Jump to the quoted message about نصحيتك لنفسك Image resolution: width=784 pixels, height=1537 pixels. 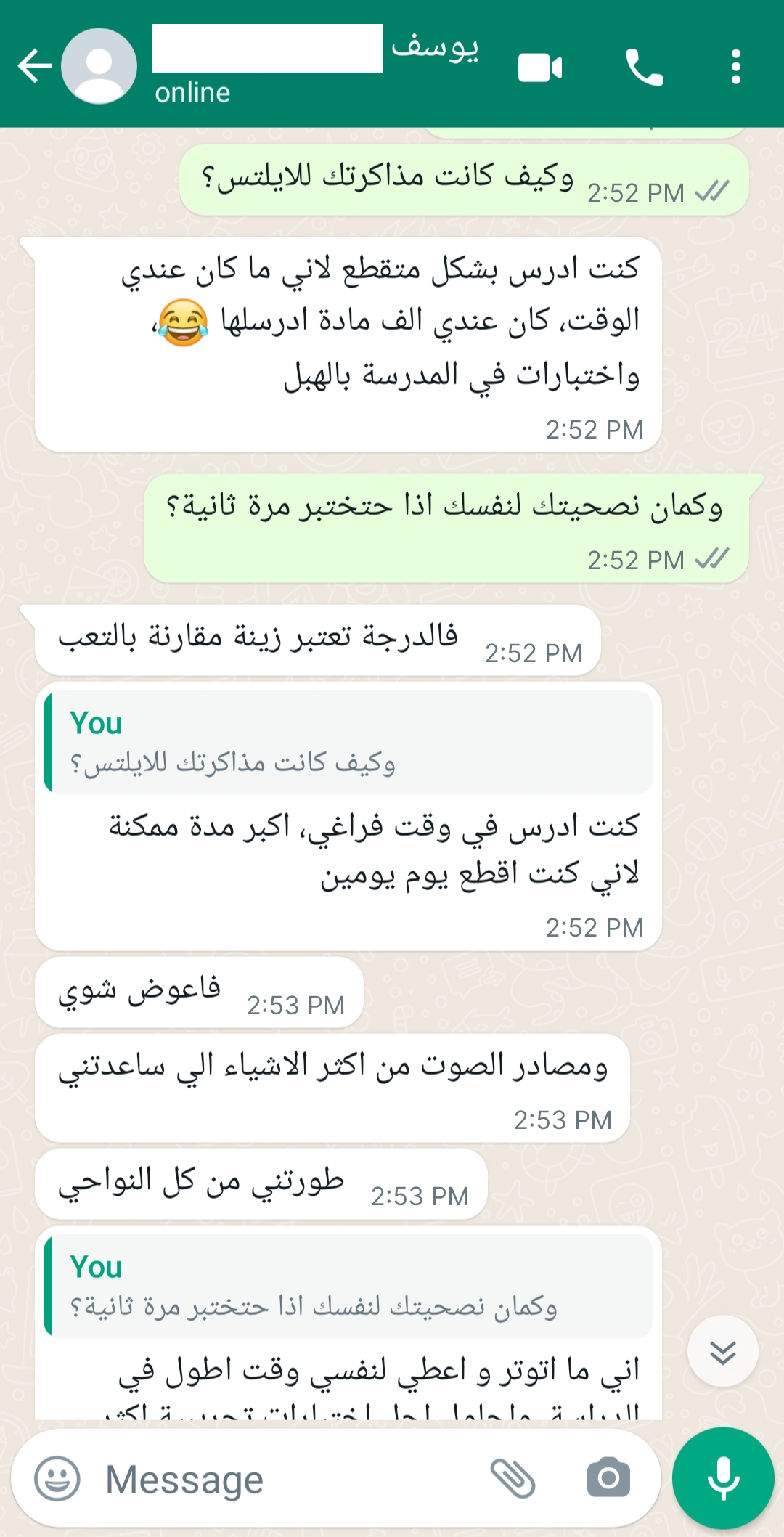pyautogui.click(x=348, y=1285)
